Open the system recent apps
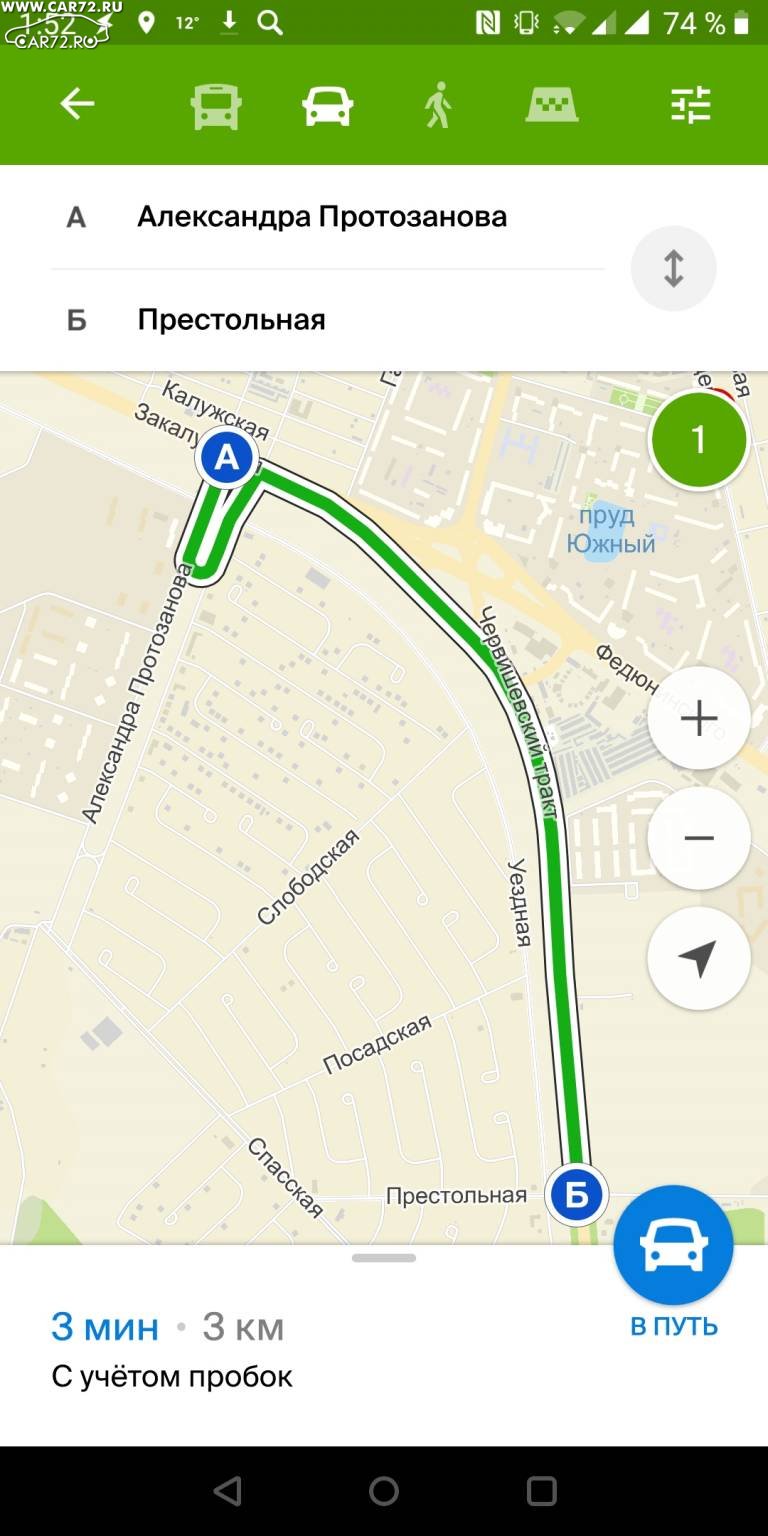Viewport: 768px width, 1536px height. 541,1491
